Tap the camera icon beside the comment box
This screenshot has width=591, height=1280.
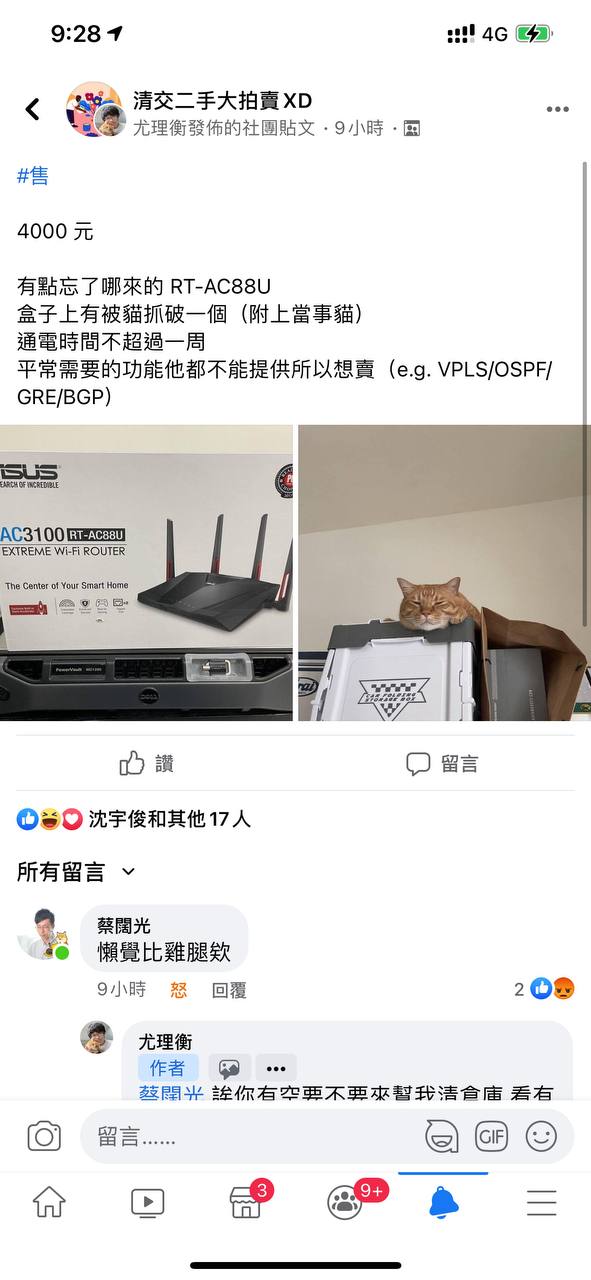(44, 1136)
